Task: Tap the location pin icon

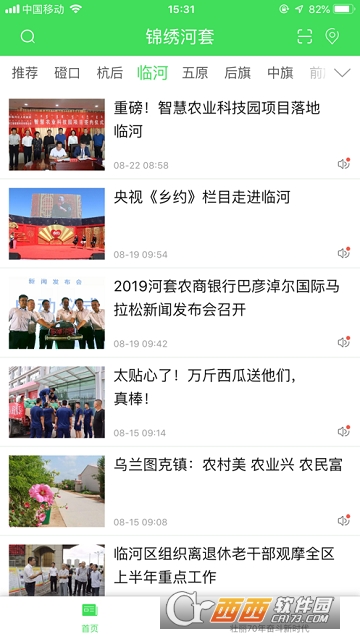Action: tap(332, 36)
